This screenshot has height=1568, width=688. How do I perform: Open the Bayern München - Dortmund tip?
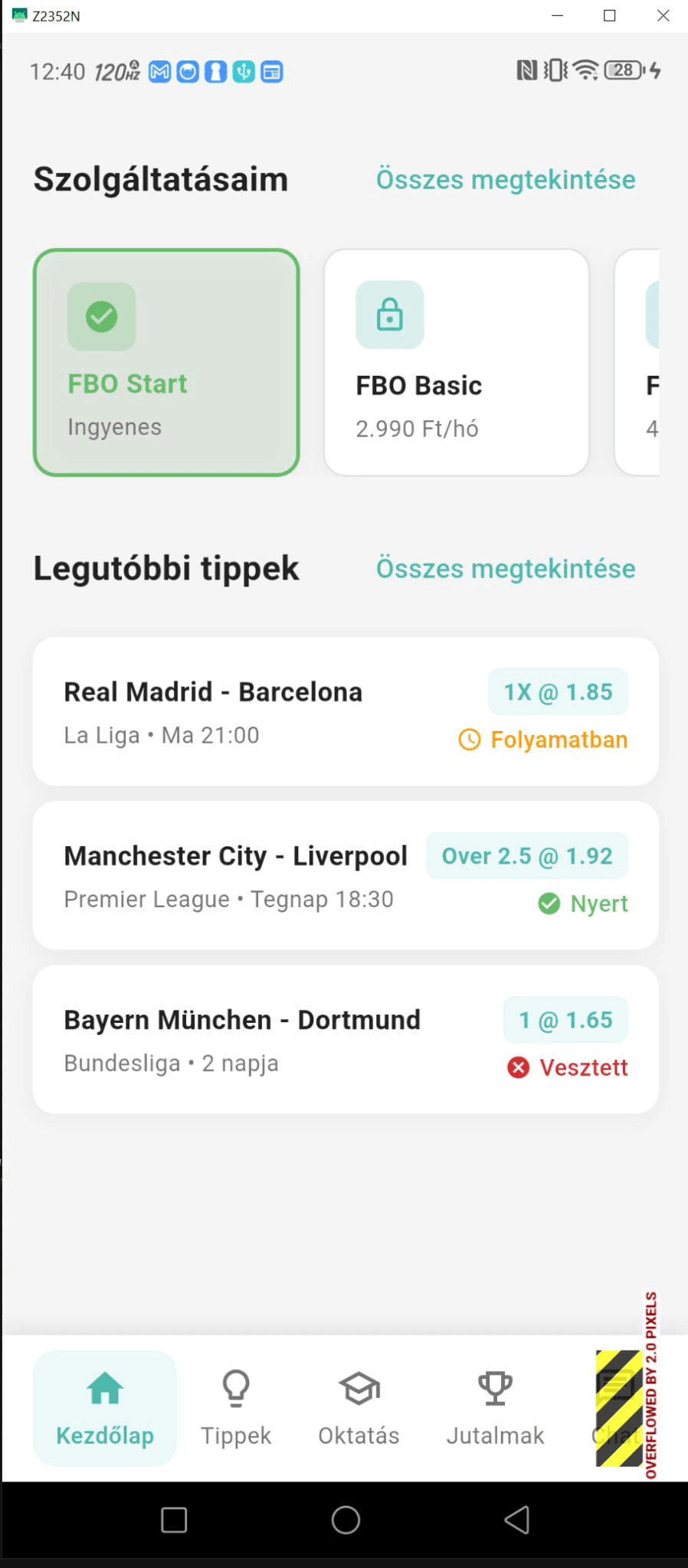coord(346,1039)
